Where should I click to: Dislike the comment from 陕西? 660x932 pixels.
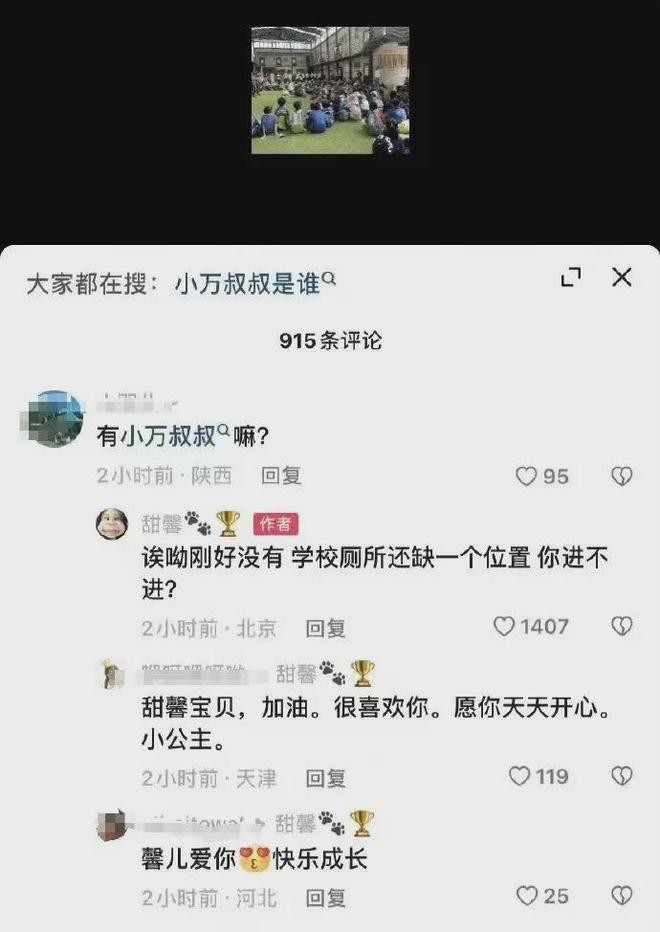tap(621, 477)
